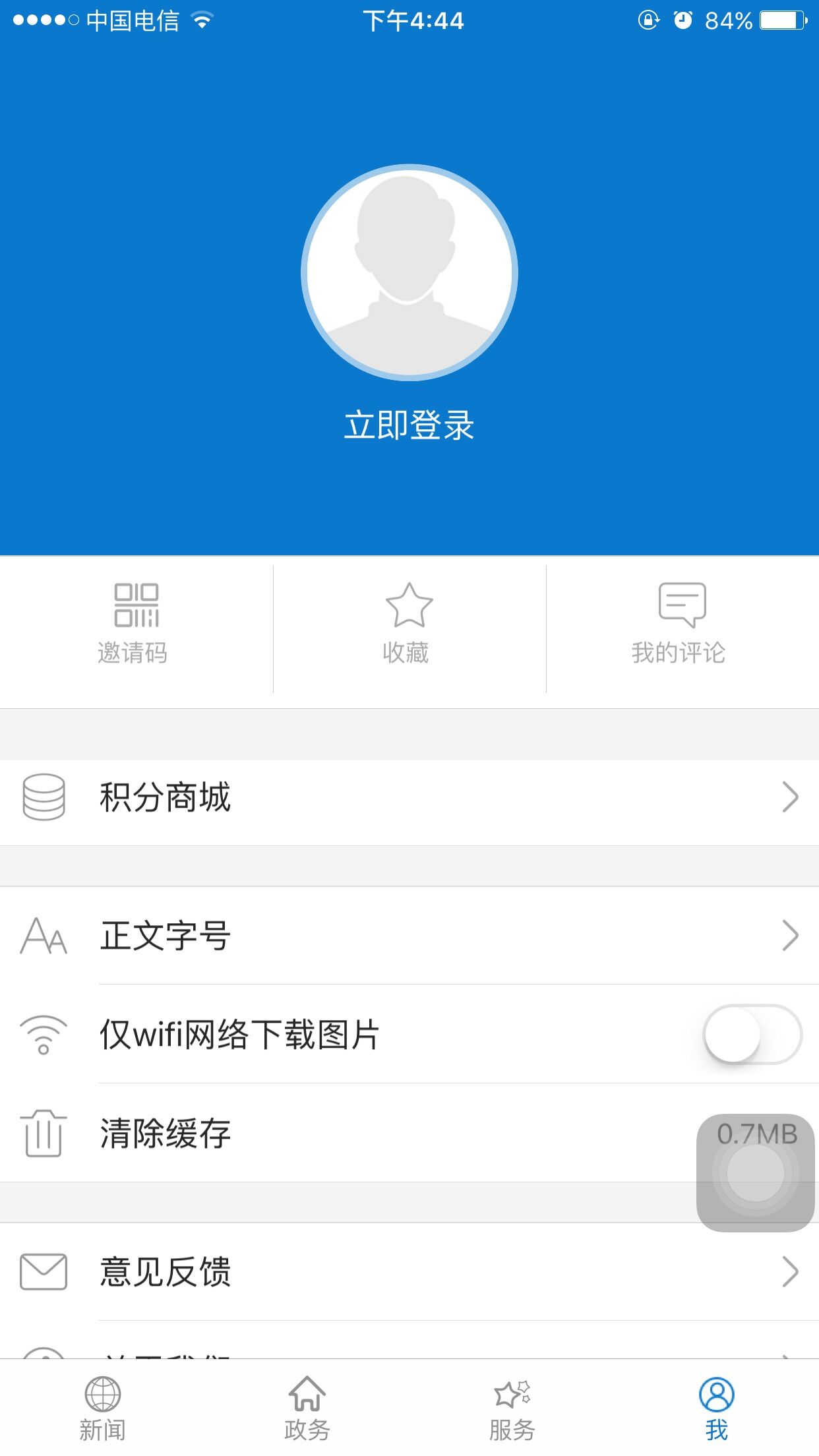Open 意见反馈 feedback
Viewport: 819px width, 1456px height.
[x=409, y=1271]
